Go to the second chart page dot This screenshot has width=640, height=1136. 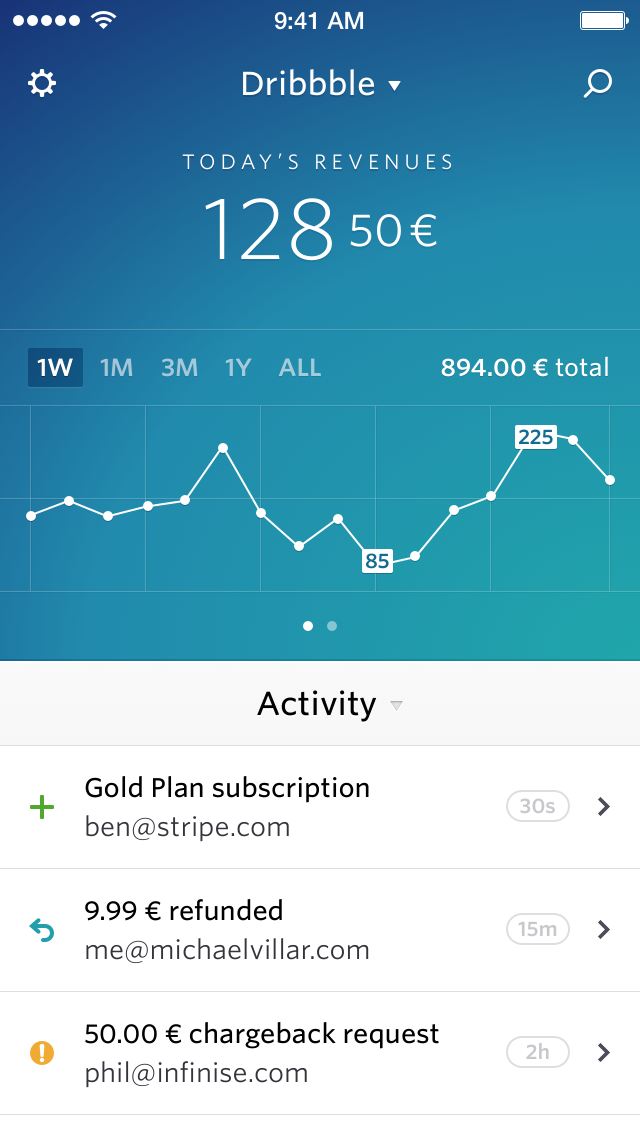point(332,626)
